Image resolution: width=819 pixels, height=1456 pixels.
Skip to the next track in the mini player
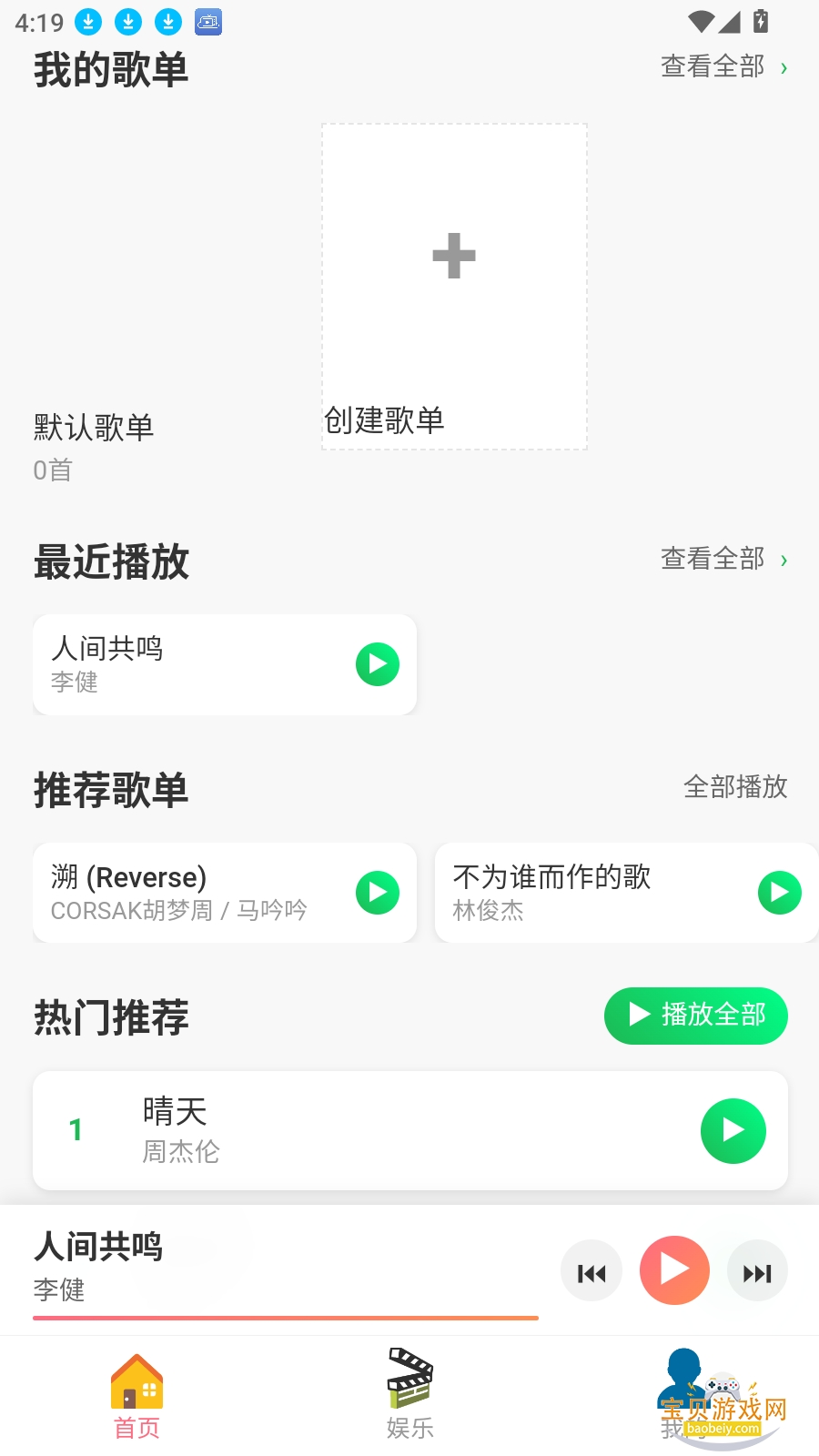757,1270
